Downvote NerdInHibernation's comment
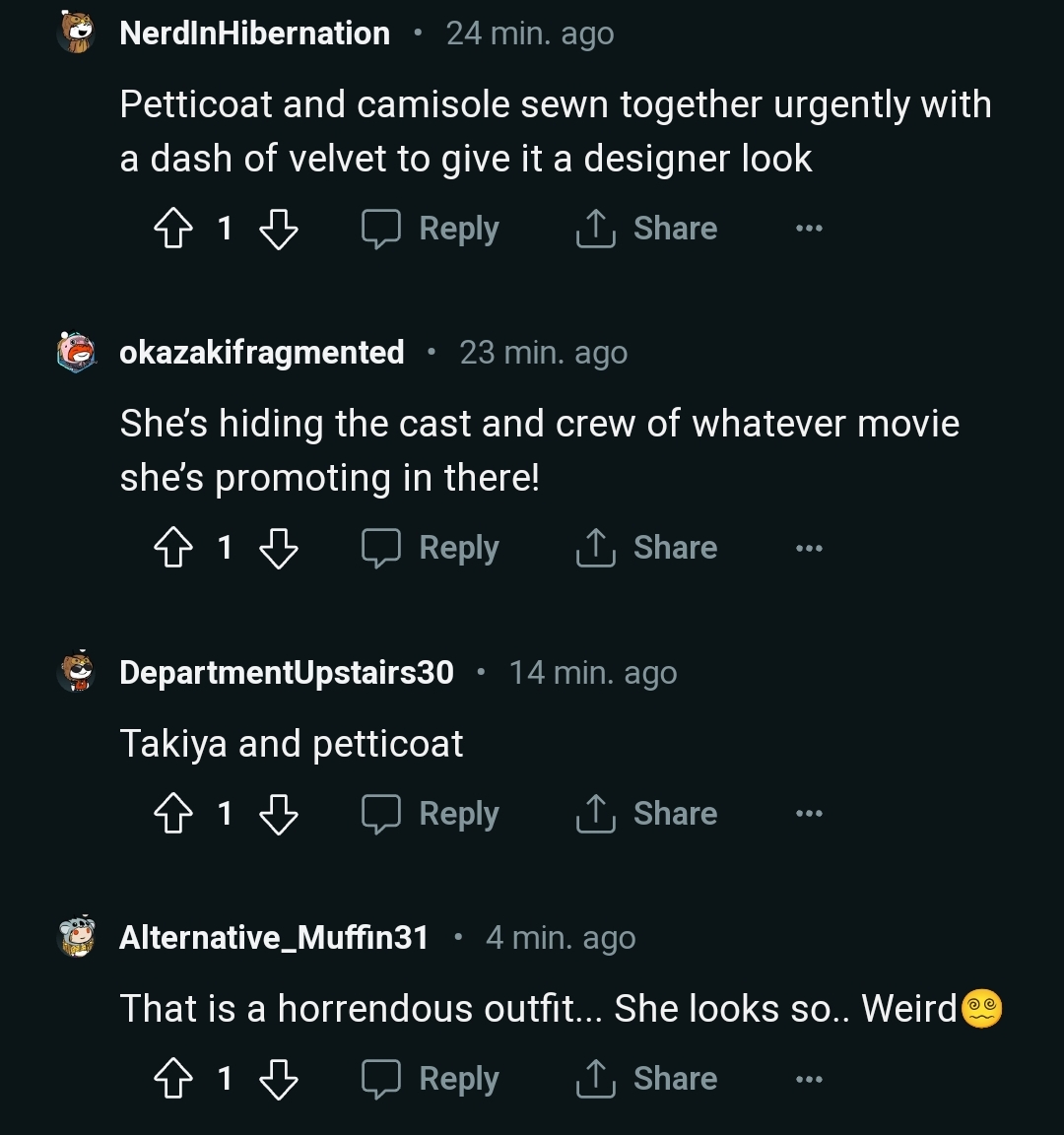 coord(278,229)
